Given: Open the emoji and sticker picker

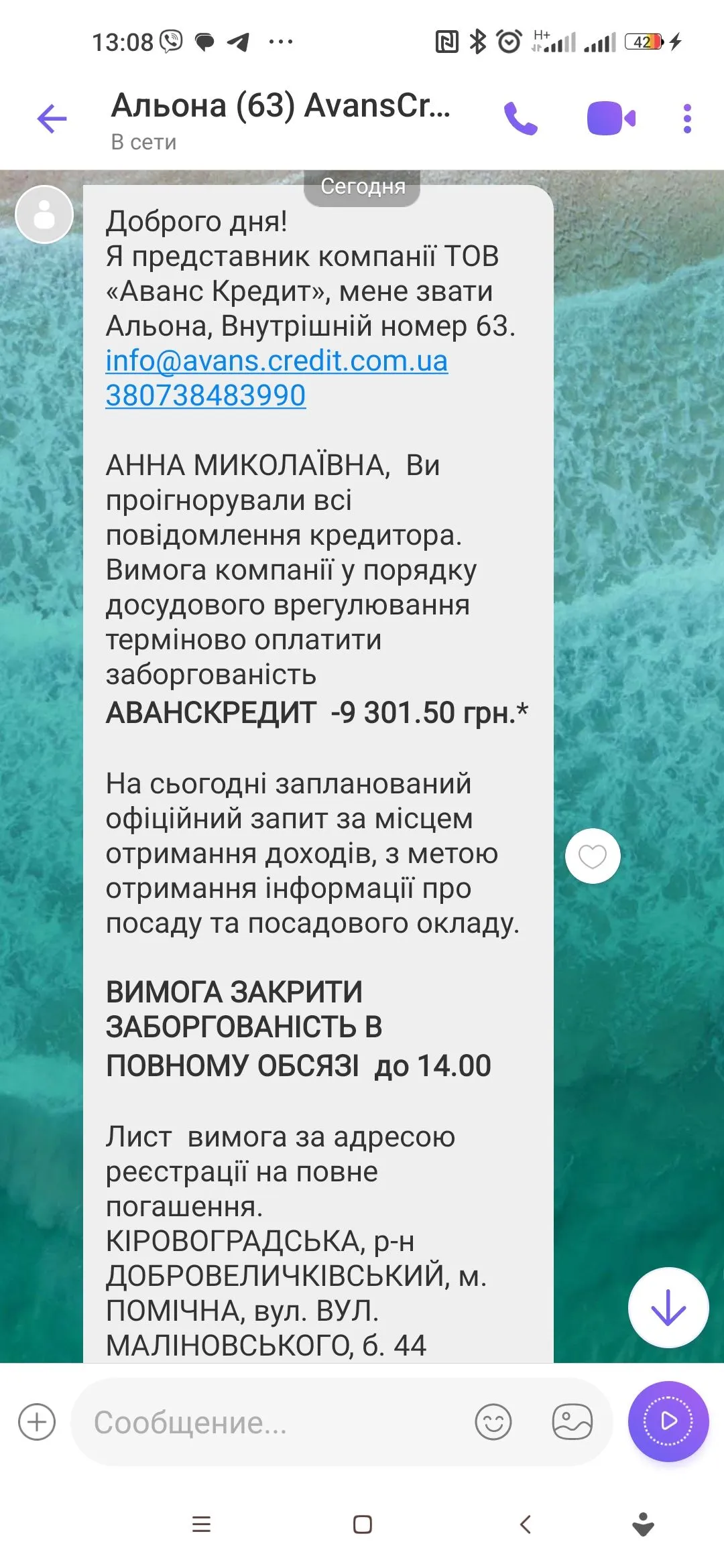Looking at the screenshot, I should [493, 1422].
